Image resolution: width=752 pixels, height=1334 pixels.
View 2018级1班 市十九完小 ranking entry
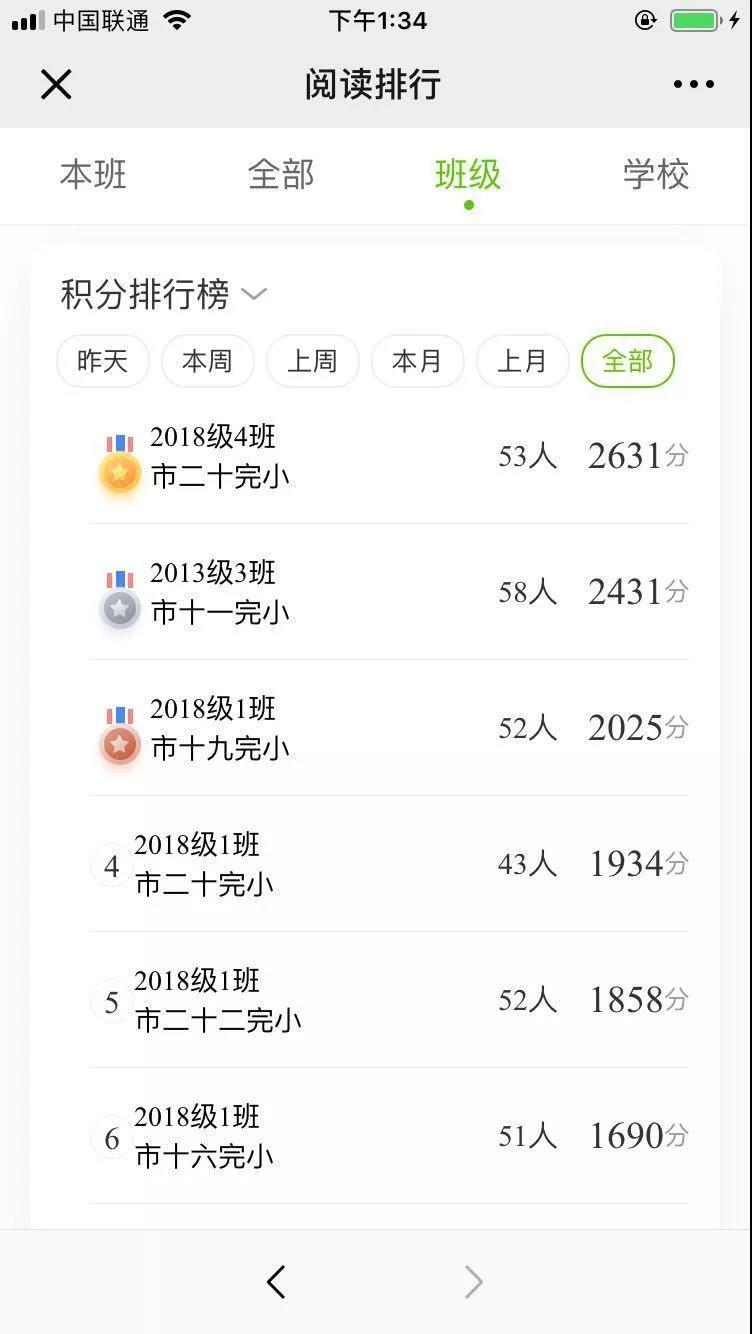(388, 729)
